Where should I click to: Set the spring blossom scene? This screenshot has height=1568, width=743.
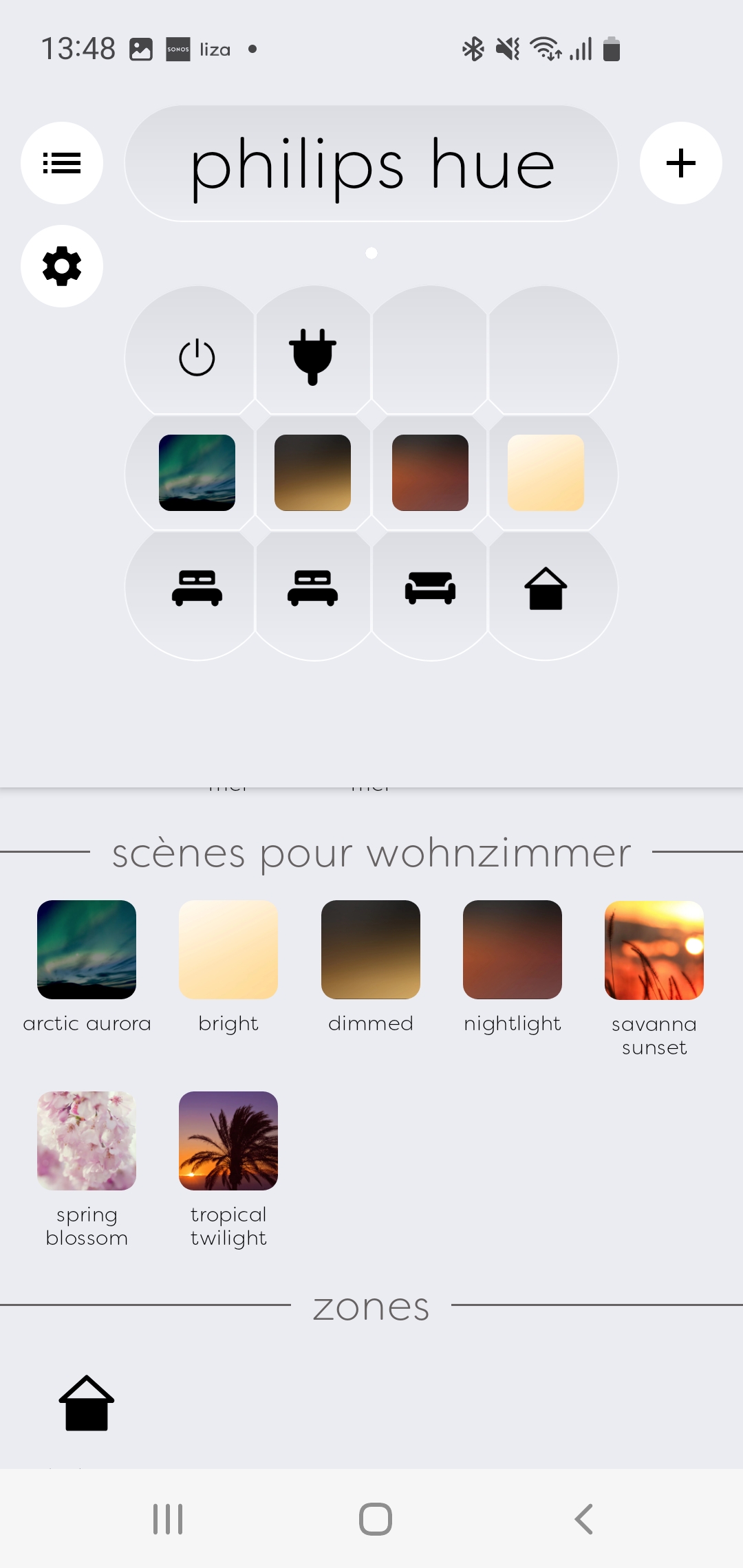pos(87,1141)
